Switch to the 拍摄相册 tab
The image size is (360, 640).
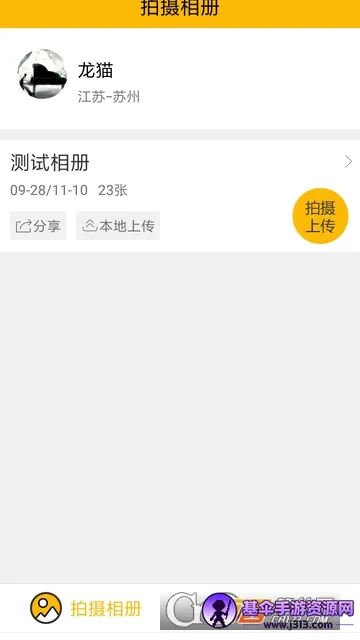click(x=86, y=609)
